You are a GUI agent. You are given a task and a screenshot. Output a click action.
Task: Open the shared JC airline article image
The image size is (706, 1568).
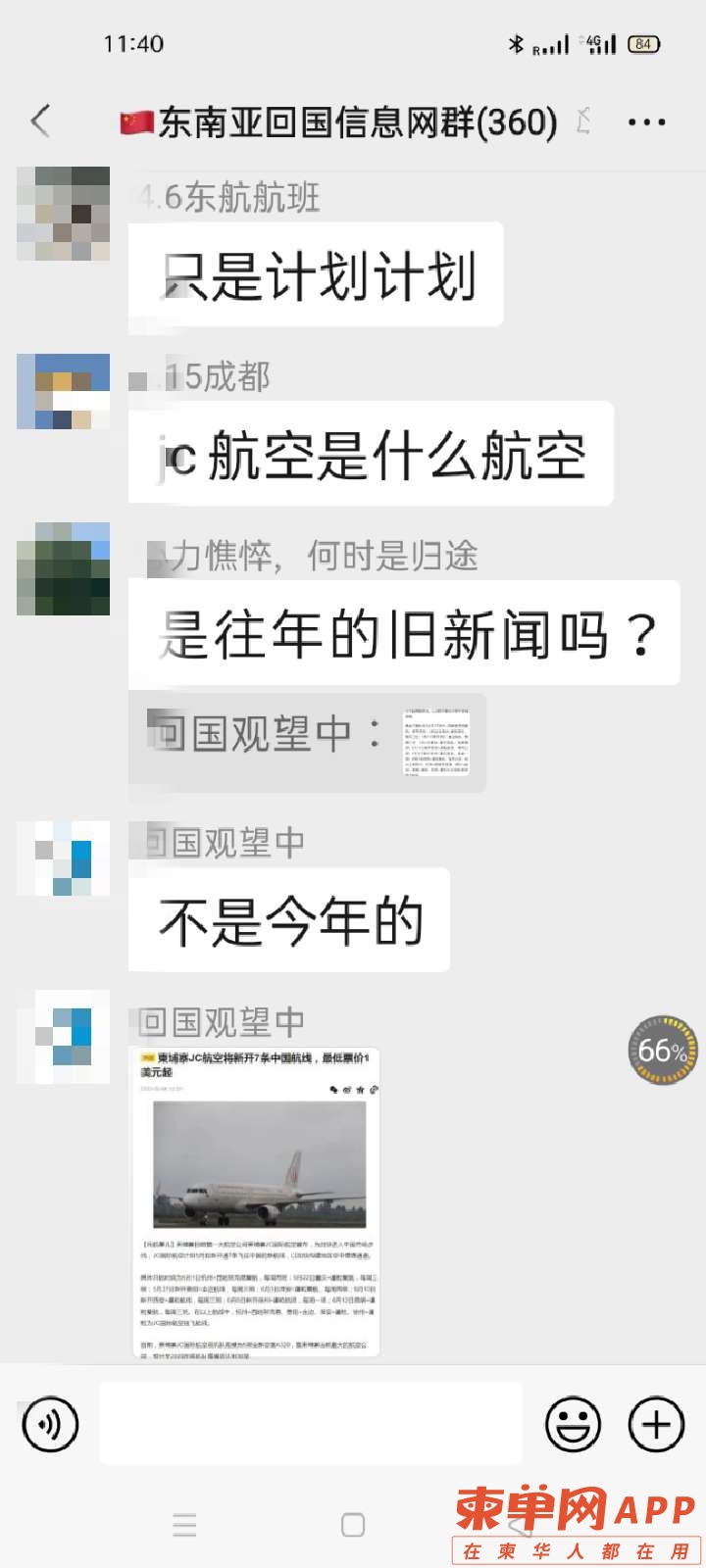(x=256, y=1202)
